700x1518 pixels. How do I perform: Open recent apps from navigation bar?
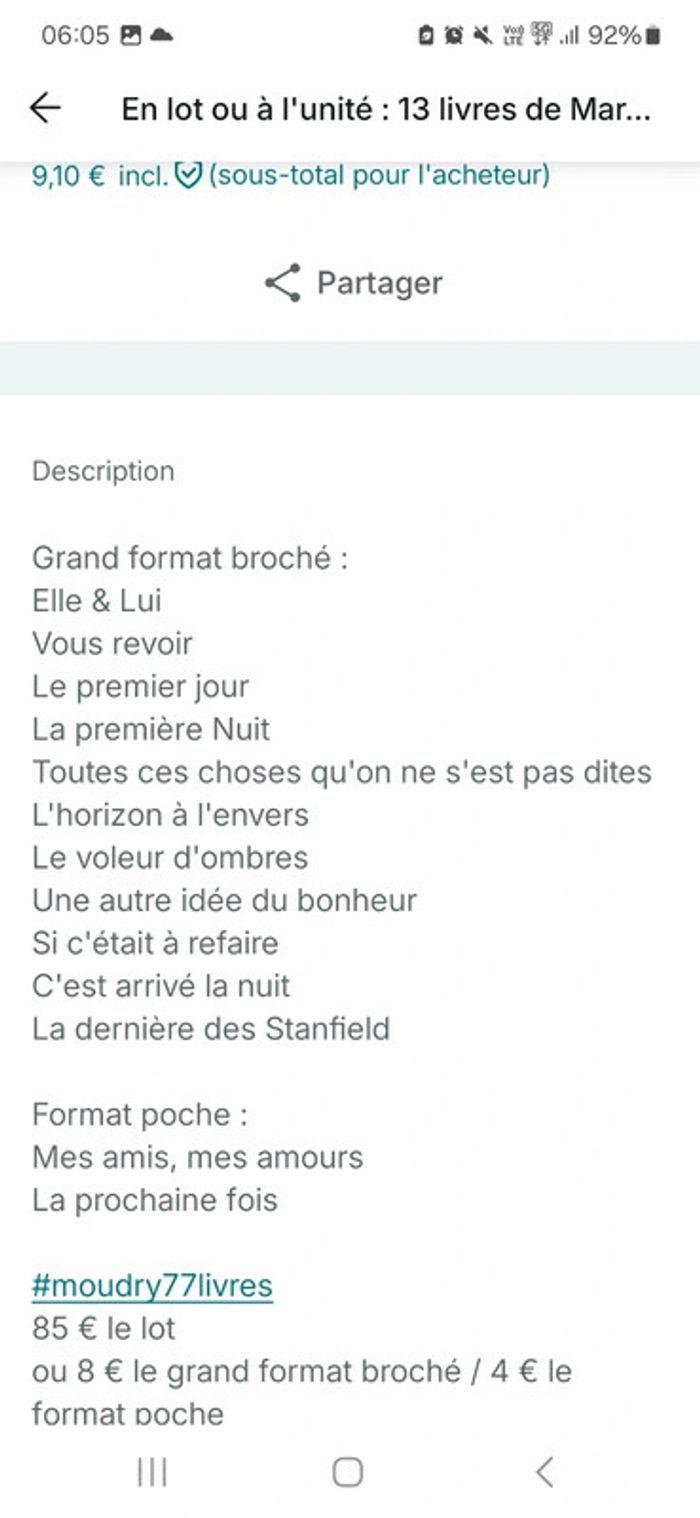152,1472
